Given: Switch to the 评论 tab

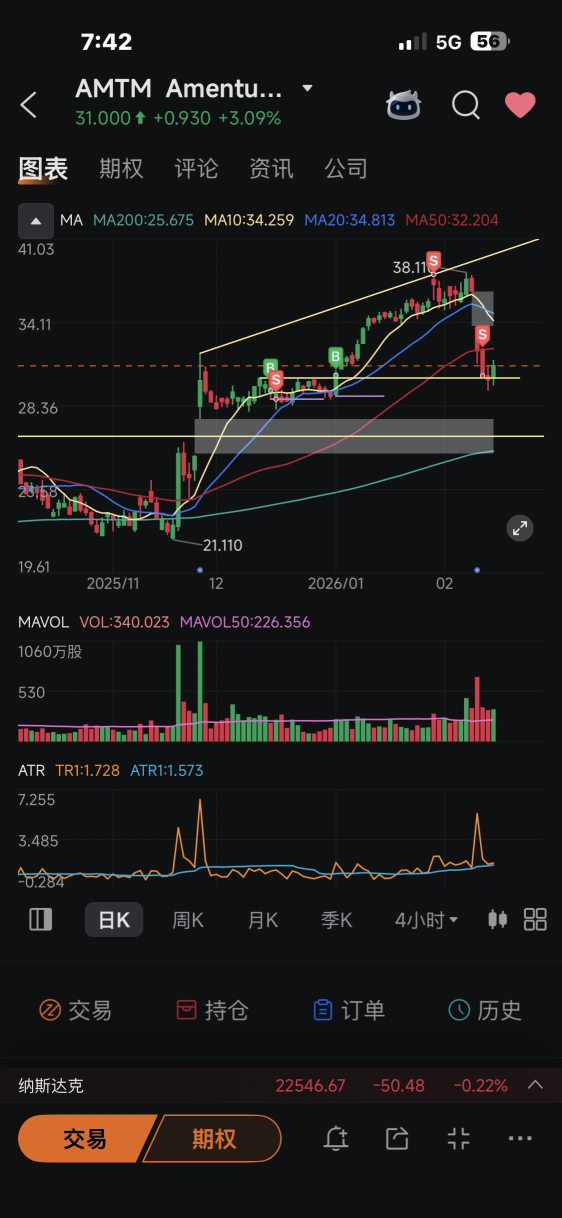Looking at the screenshot, I should (196, 168).
